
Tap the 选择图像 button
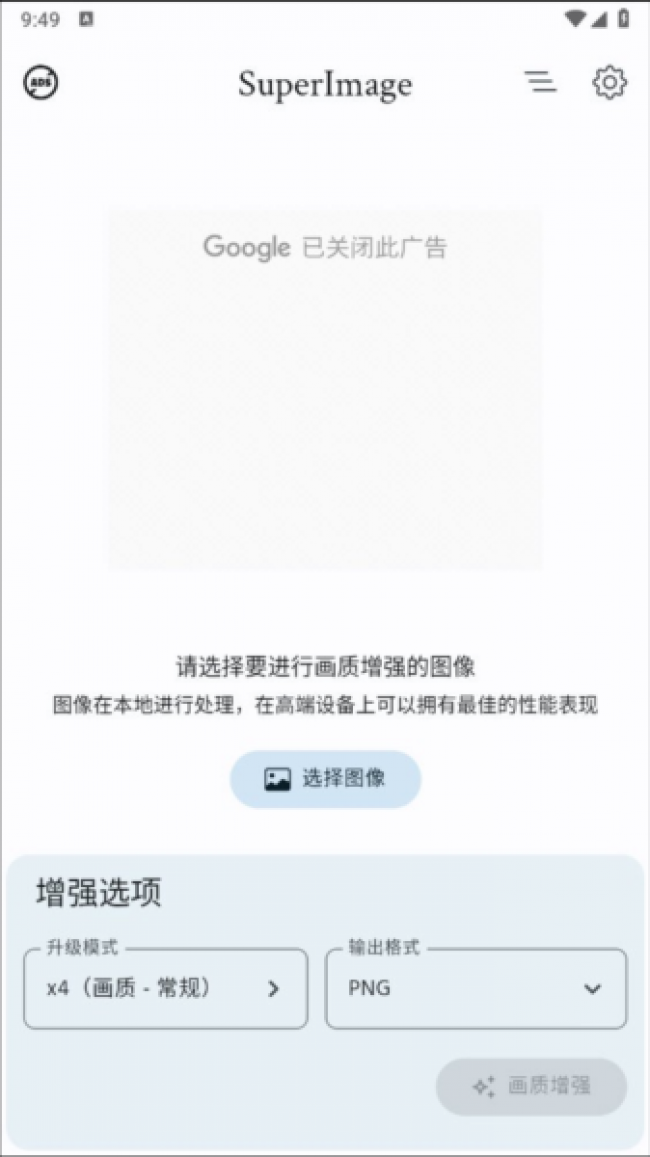point(325,779)
